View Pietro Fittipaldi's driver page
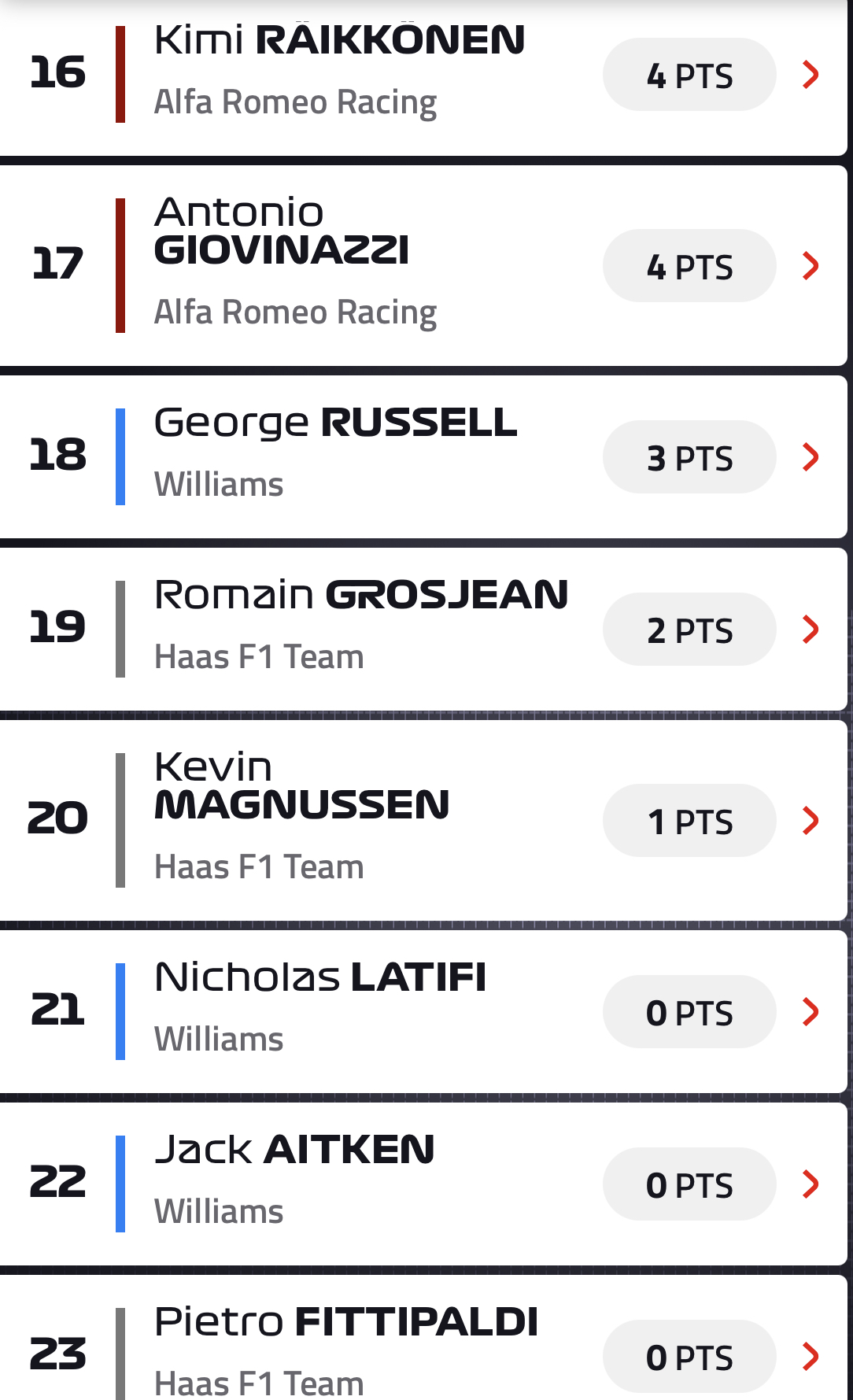The height and width of the screenshot is (1400, 853). [423, 1338]
